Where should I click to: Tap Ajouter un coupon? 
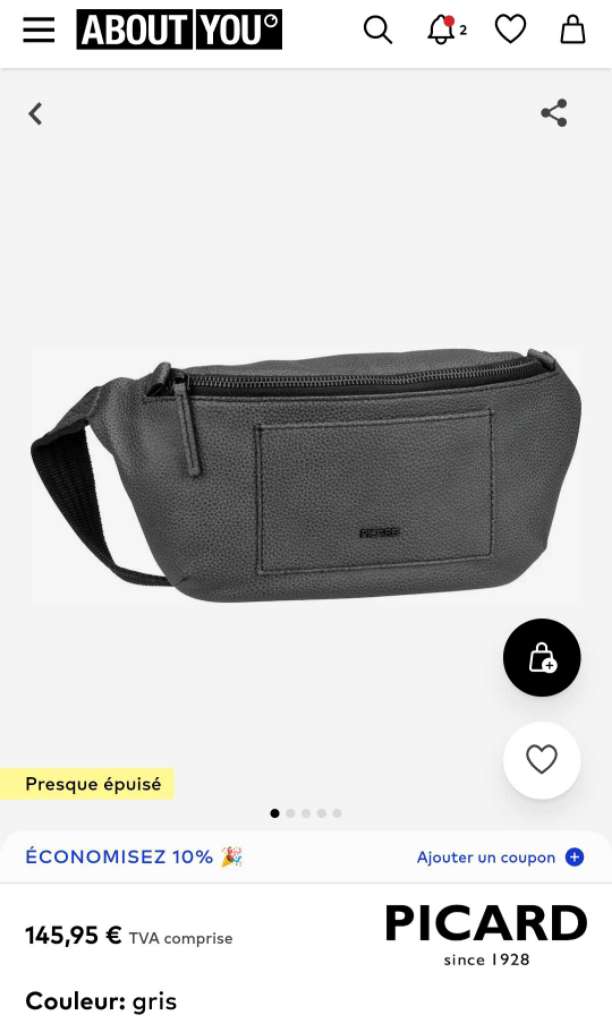tap(499, 857)
